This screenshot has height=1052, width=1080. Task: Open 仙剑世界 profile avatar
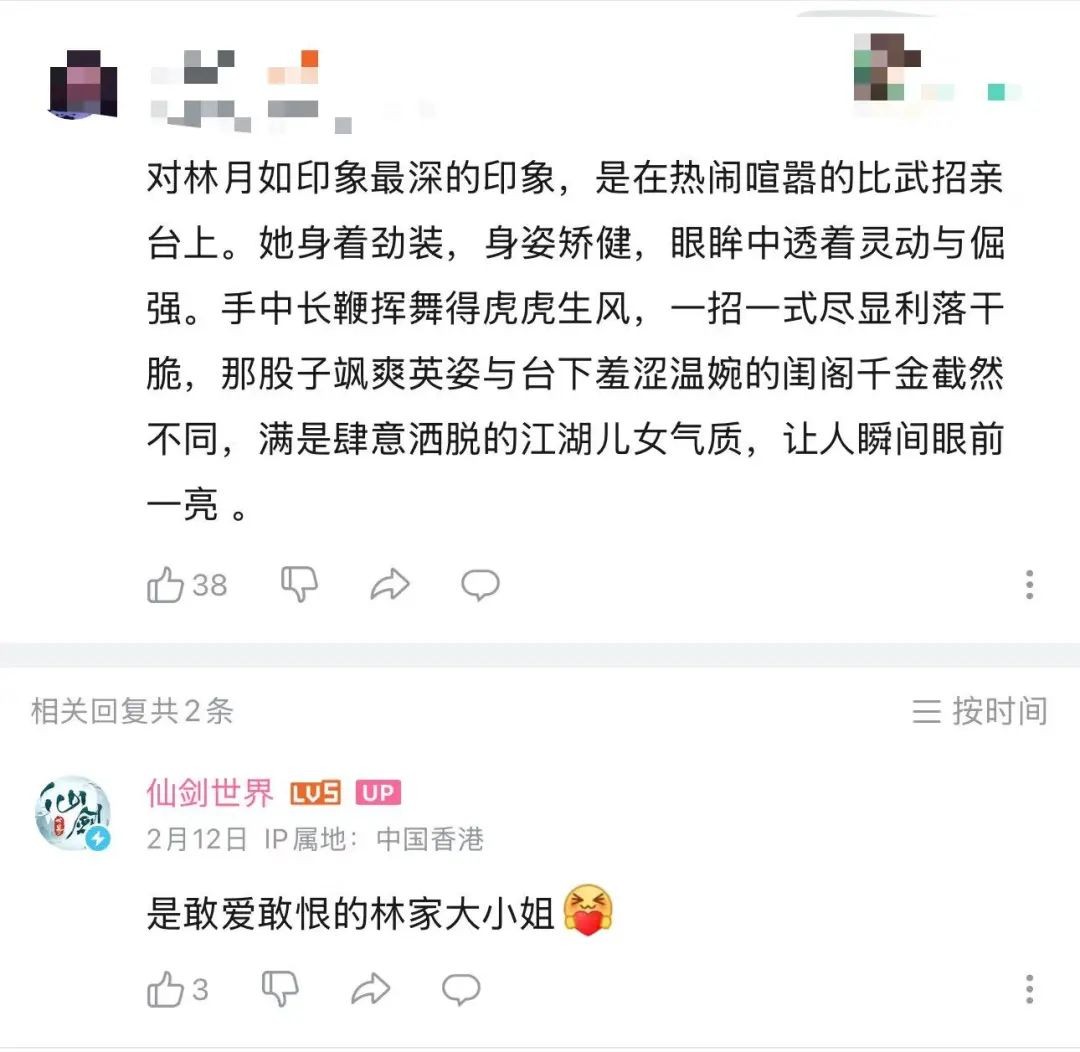(x=71, y=814)
